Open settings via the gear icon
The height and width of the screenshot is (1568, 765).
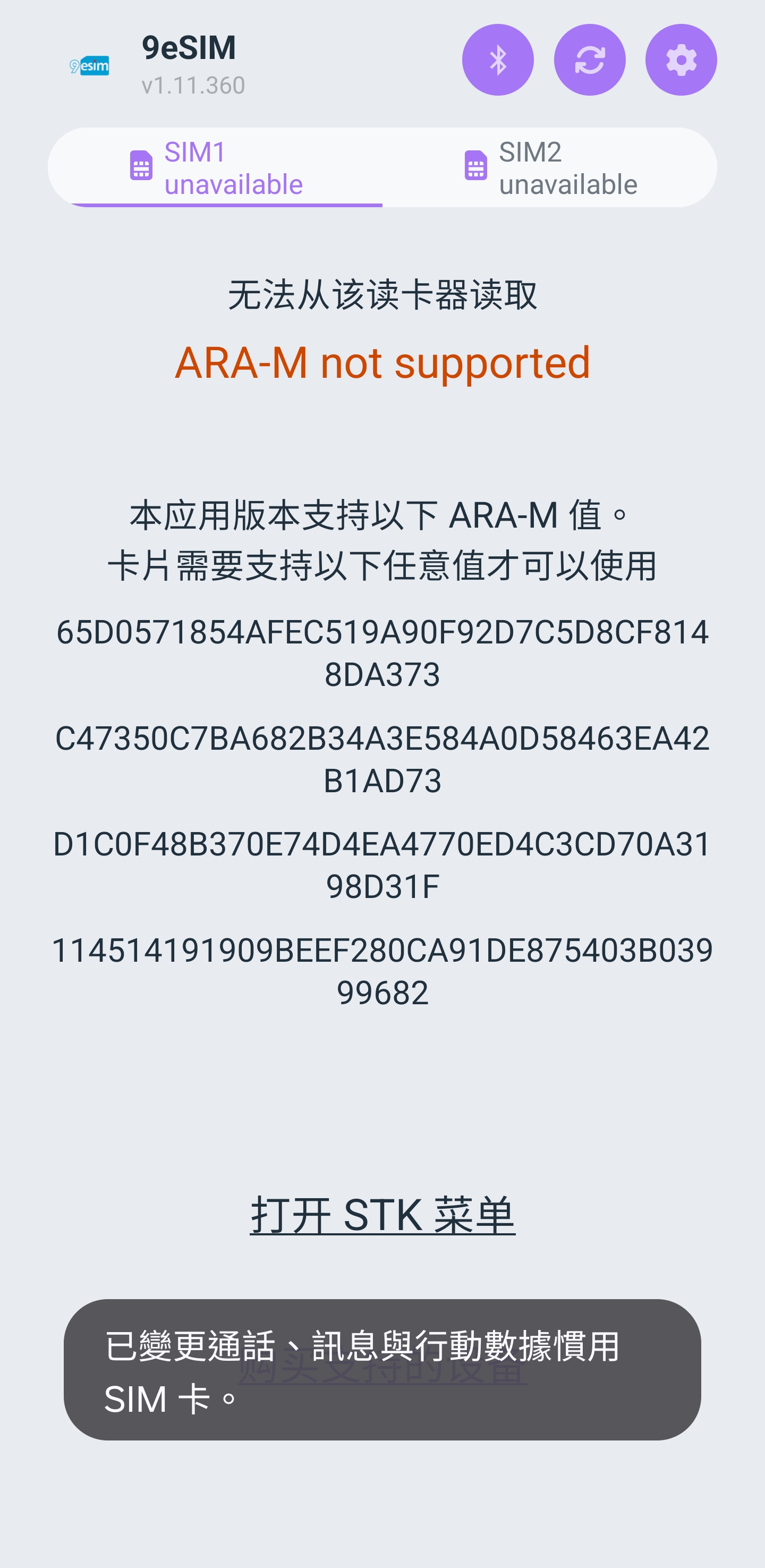pos(680,60)
